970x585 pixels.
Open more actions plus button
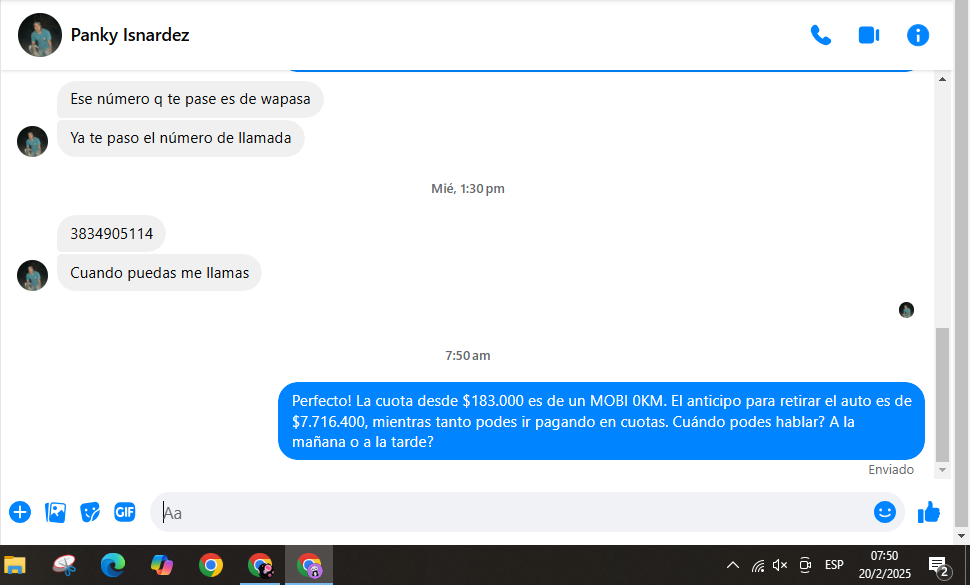click(20, 512)
